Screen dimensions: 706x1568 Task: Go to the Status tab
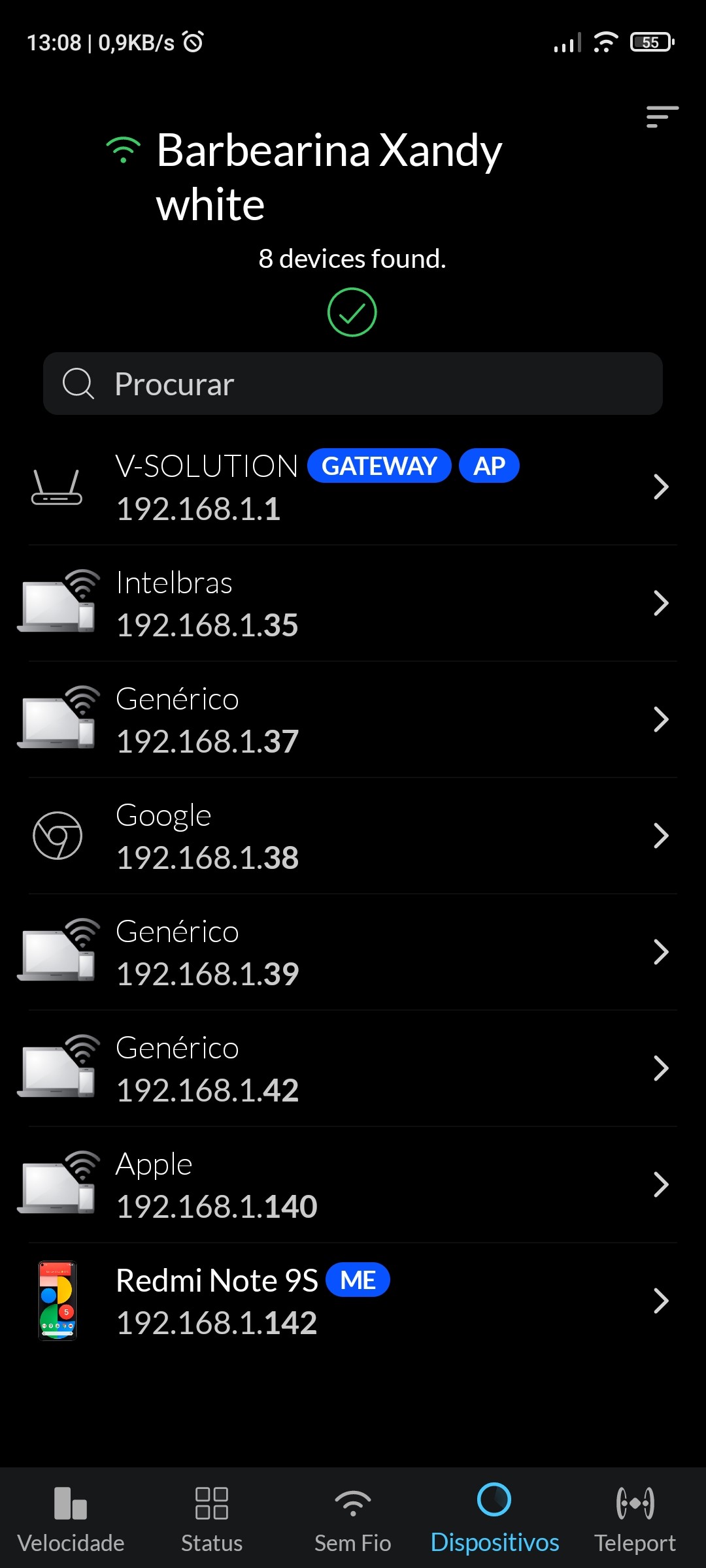pyautogui.click(x=212, y=1518)
